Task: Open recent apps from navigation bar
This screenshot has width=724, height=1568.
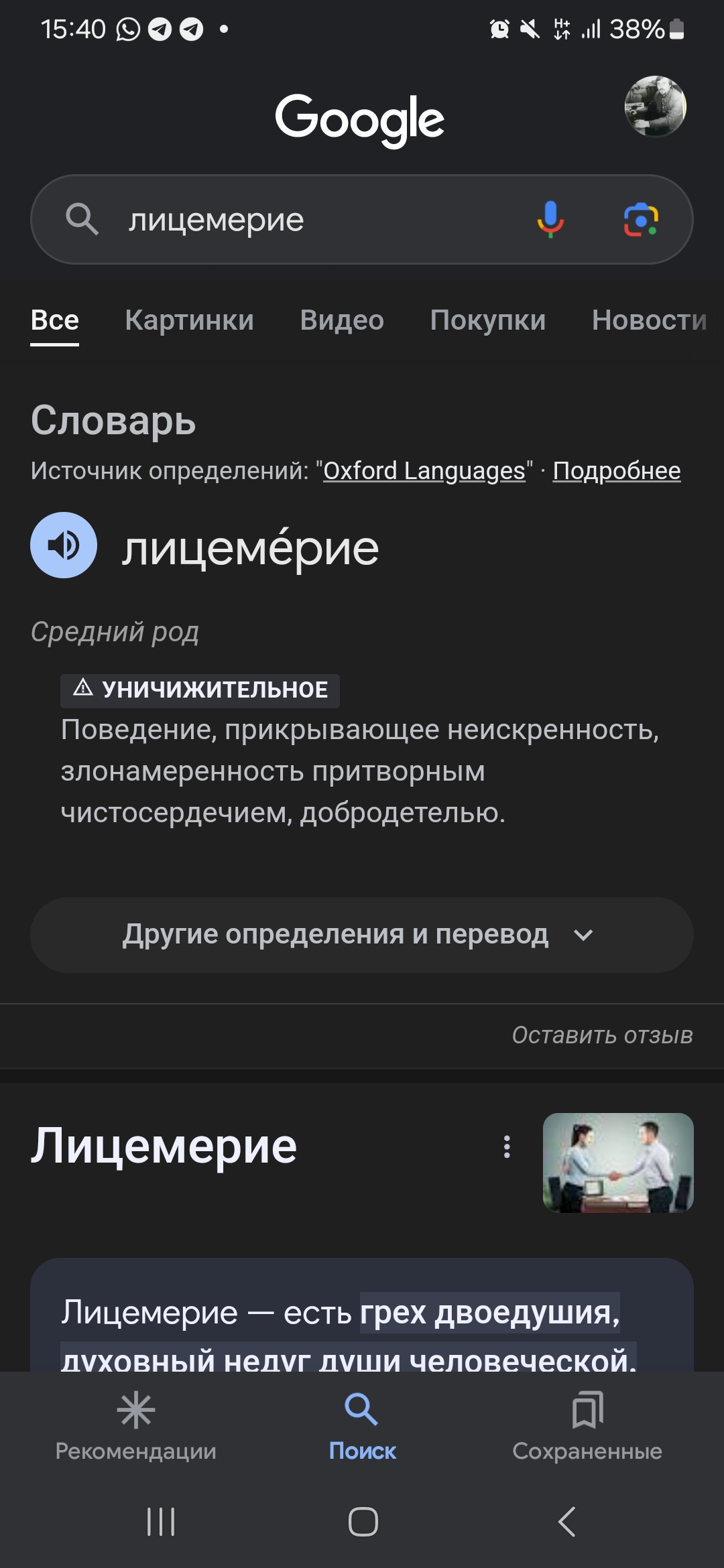Action: tap(161, 1522)
